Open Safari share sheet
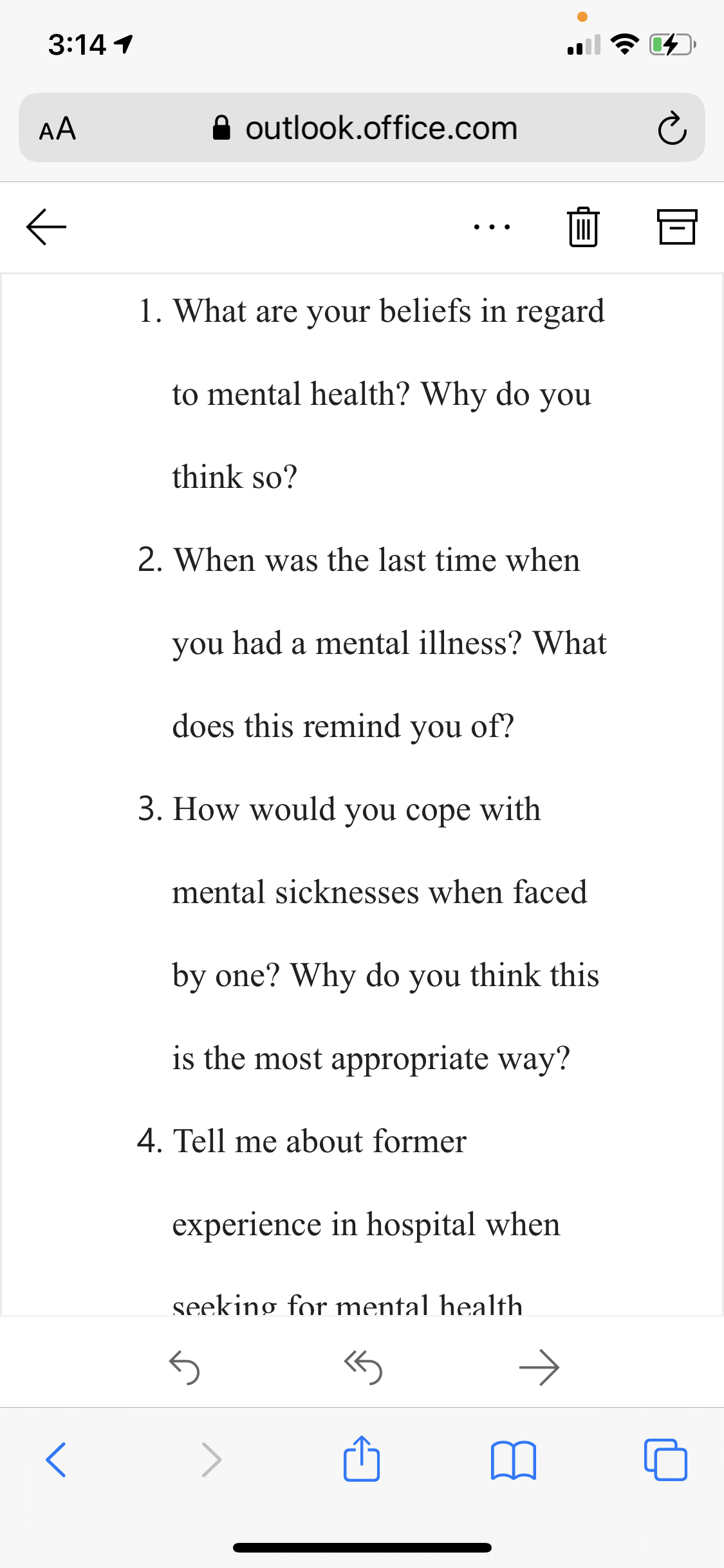The width and height of the screenshot is (724, 1568). tap(362, 1458)
